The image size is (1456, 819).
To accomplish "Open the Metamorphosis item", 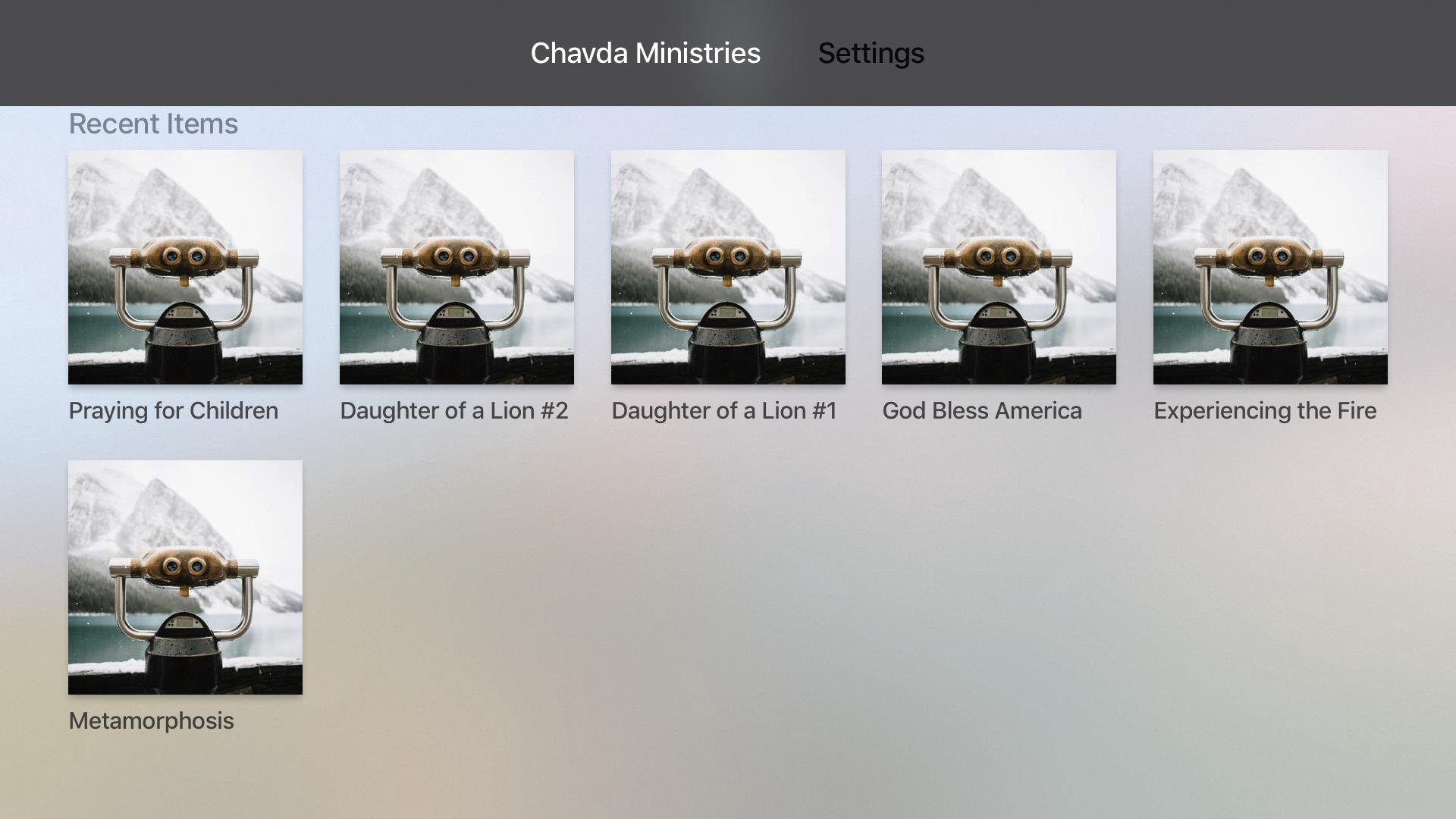I will 185,577.
